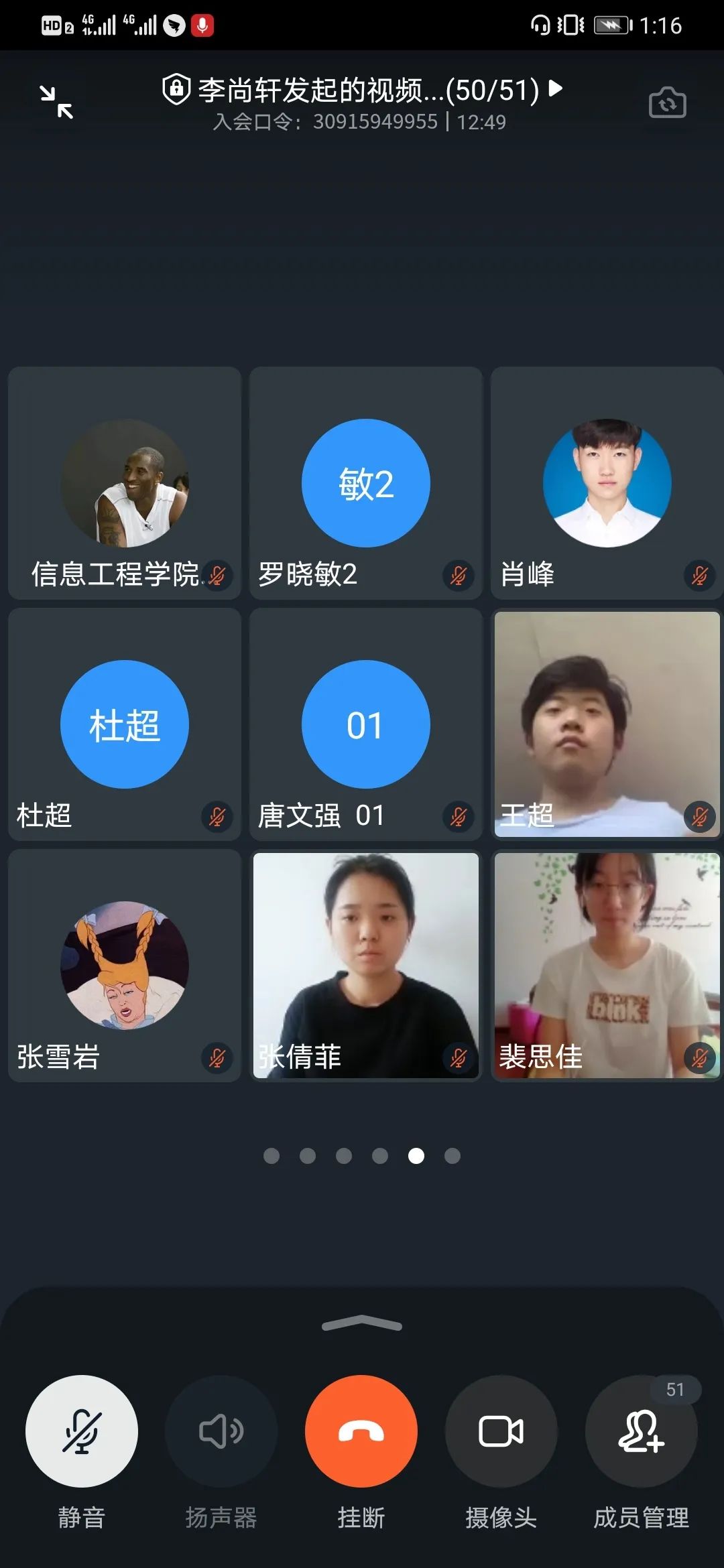This screenshot has height=1568, width=724.
Task: Flip the camera with the switch icon
Action: pyautogui.click(x=667, y=103)
